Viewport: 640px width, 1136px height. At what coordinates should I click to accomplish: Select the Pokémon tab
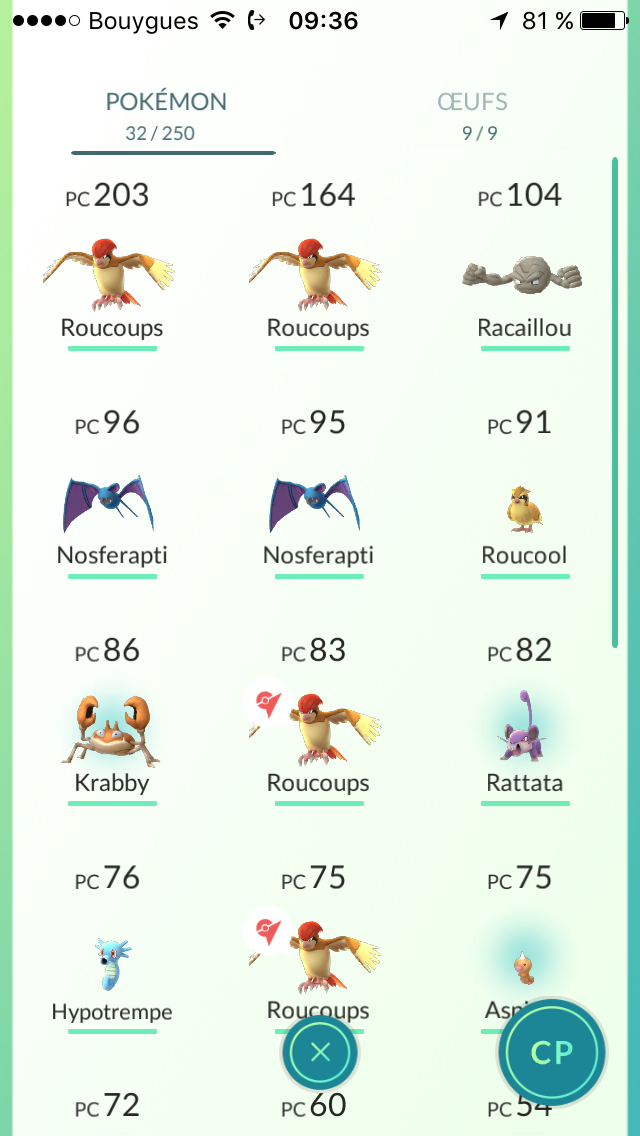[166, 114]
